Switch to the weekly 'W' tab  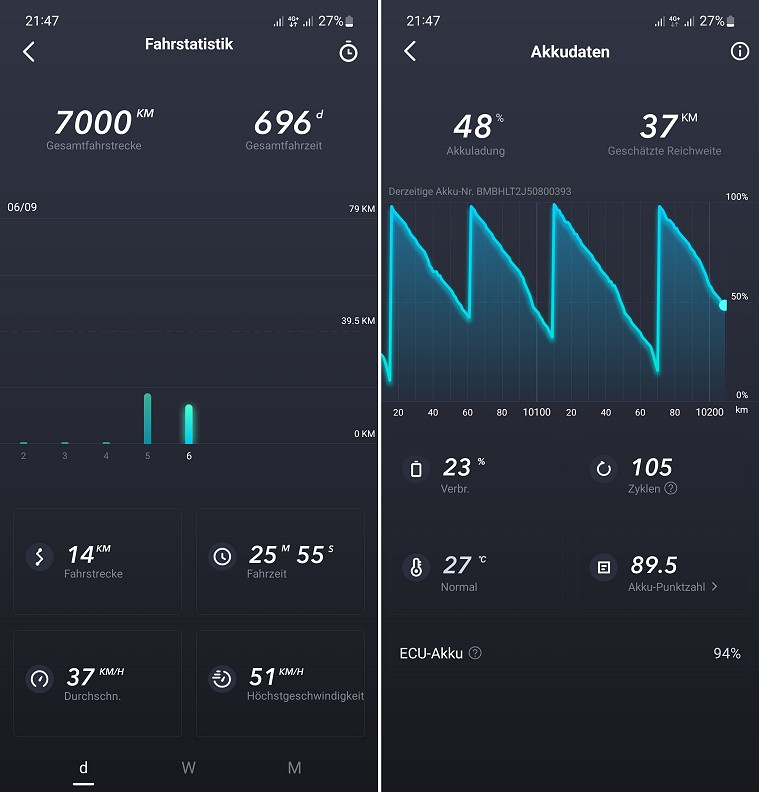coord(188,768)
